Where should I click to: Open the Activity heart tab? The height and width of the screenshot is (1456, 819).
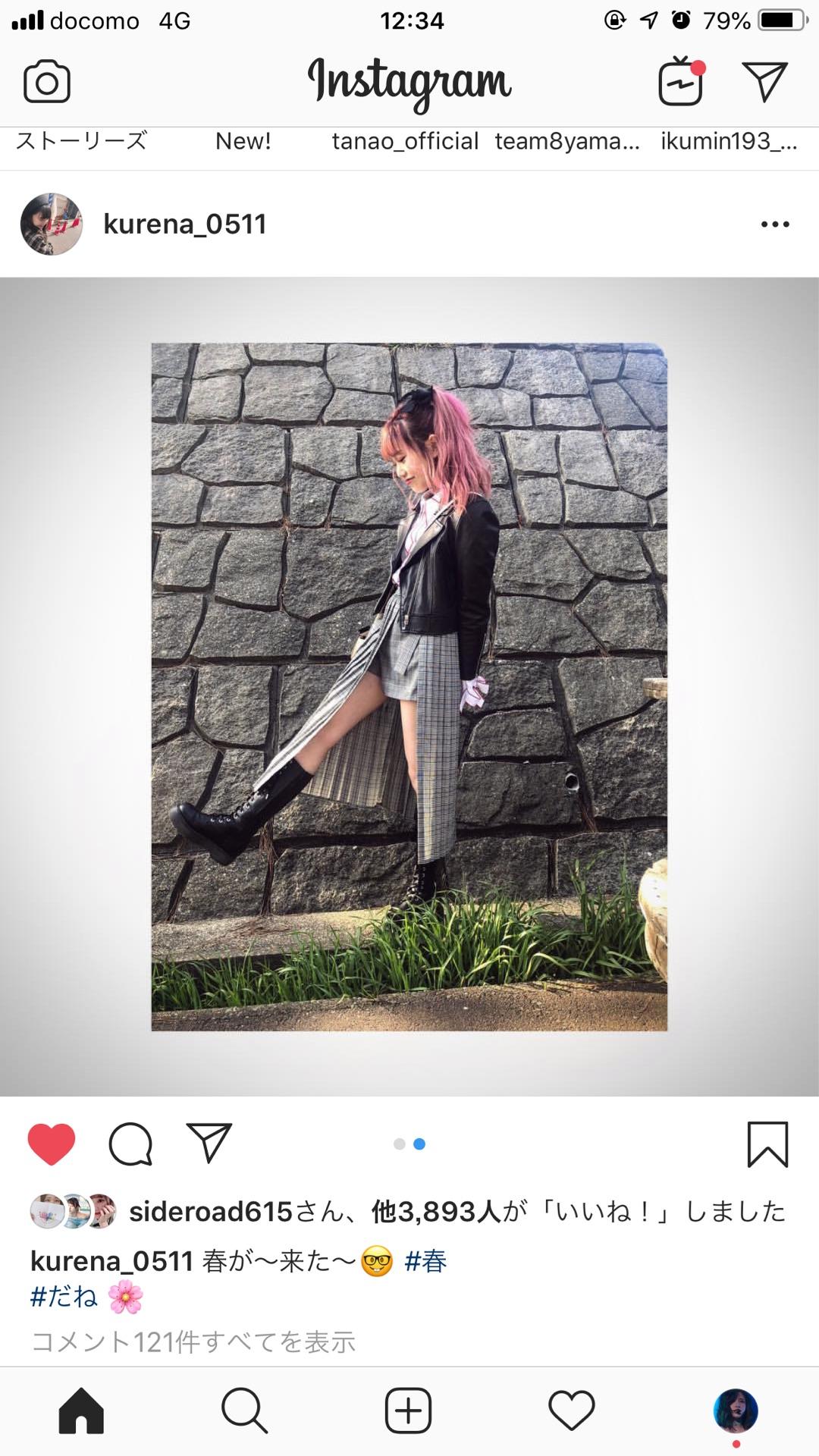point(571,1411)
